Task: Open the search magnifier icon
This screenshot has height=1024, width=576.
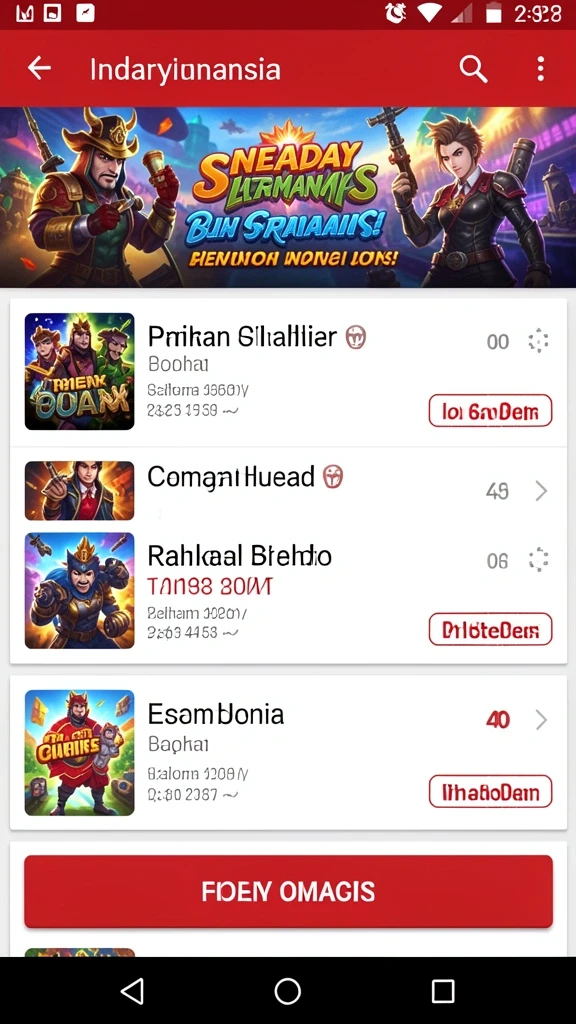Action: click(473, 69)
